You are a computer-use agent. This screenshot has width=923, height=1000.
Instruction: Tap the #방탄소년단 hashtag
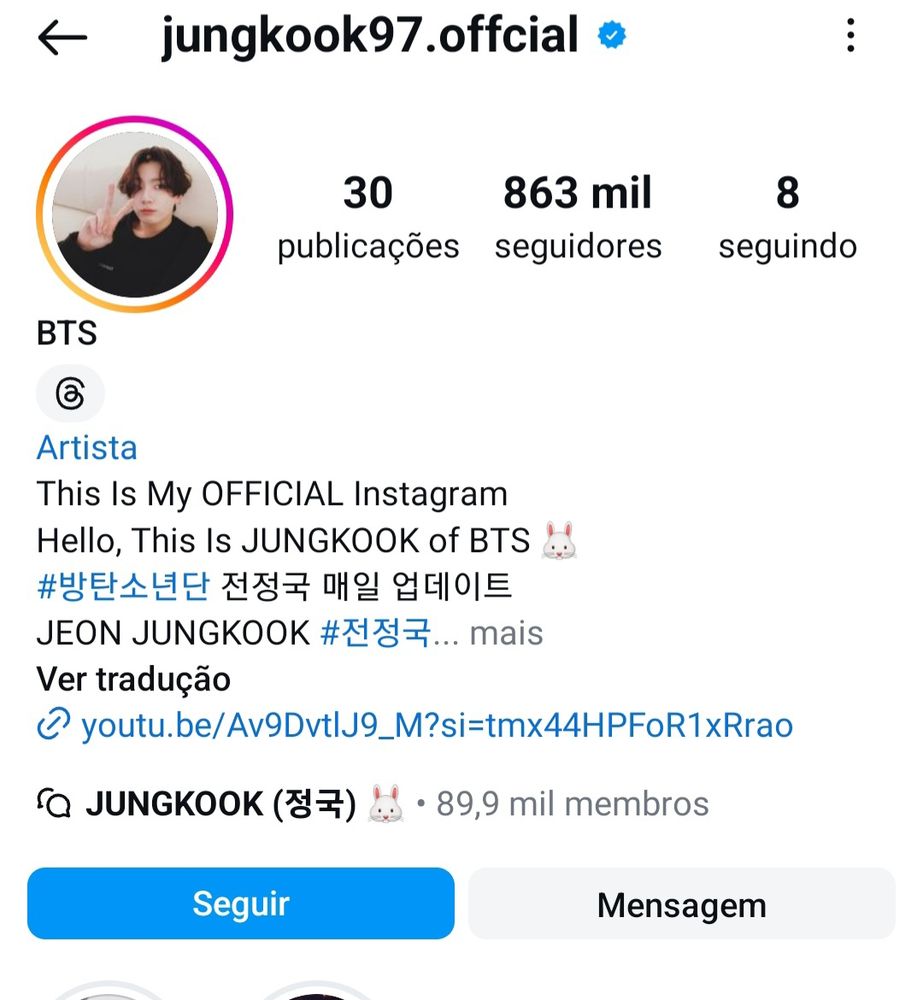(x=123, y=587)
